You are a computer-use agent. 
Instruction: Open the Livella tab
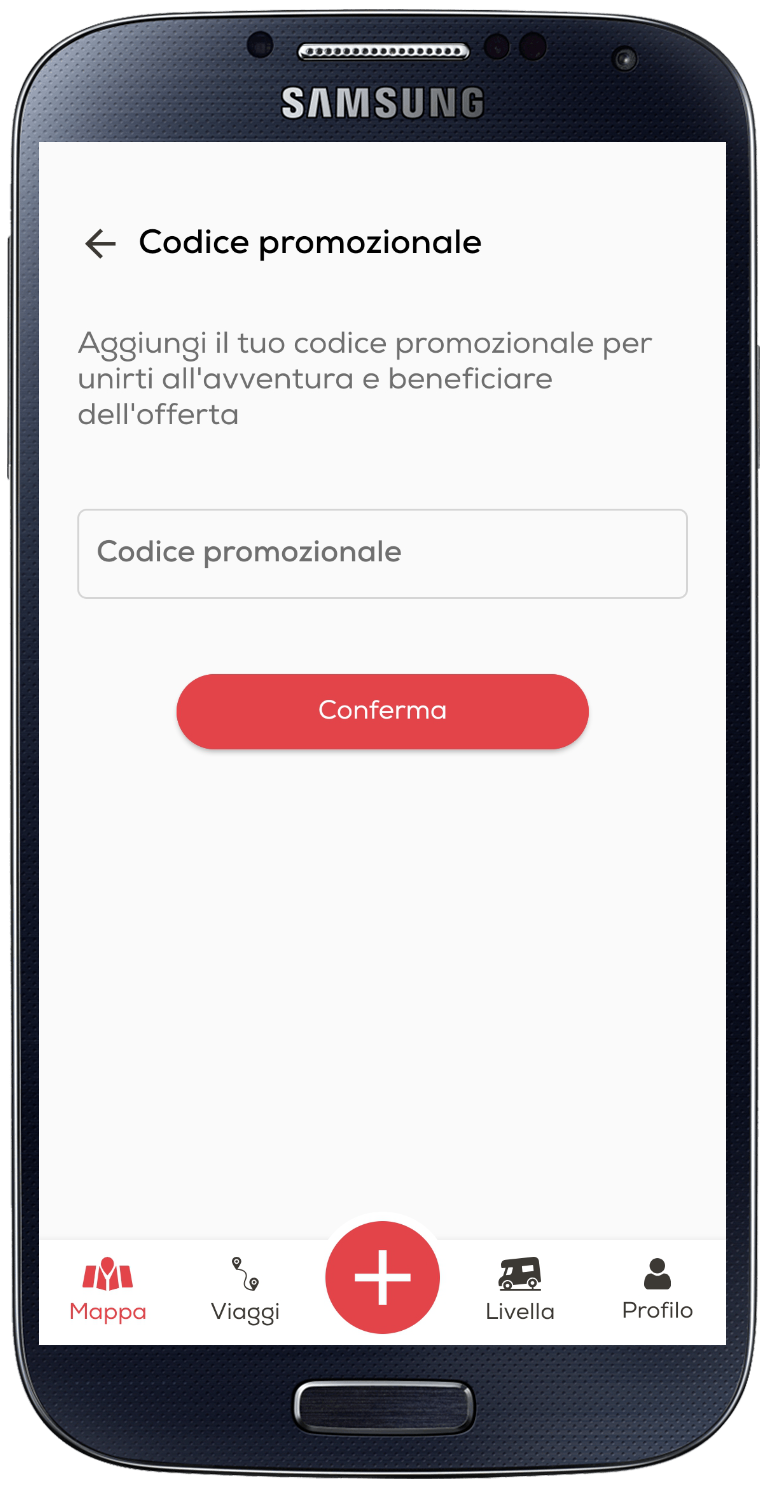coord(520,1291)
